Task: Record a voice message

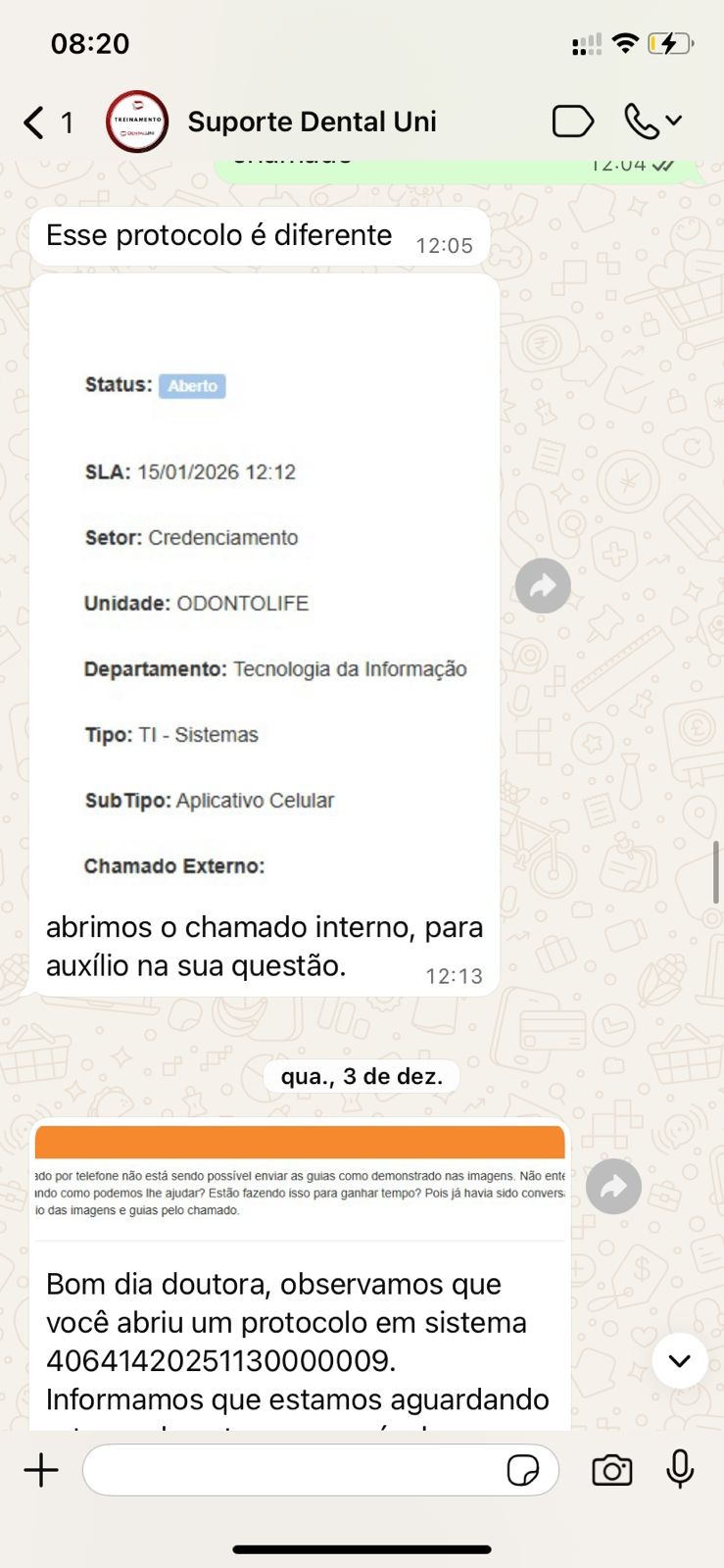Action: click(x=680, y=1470)
